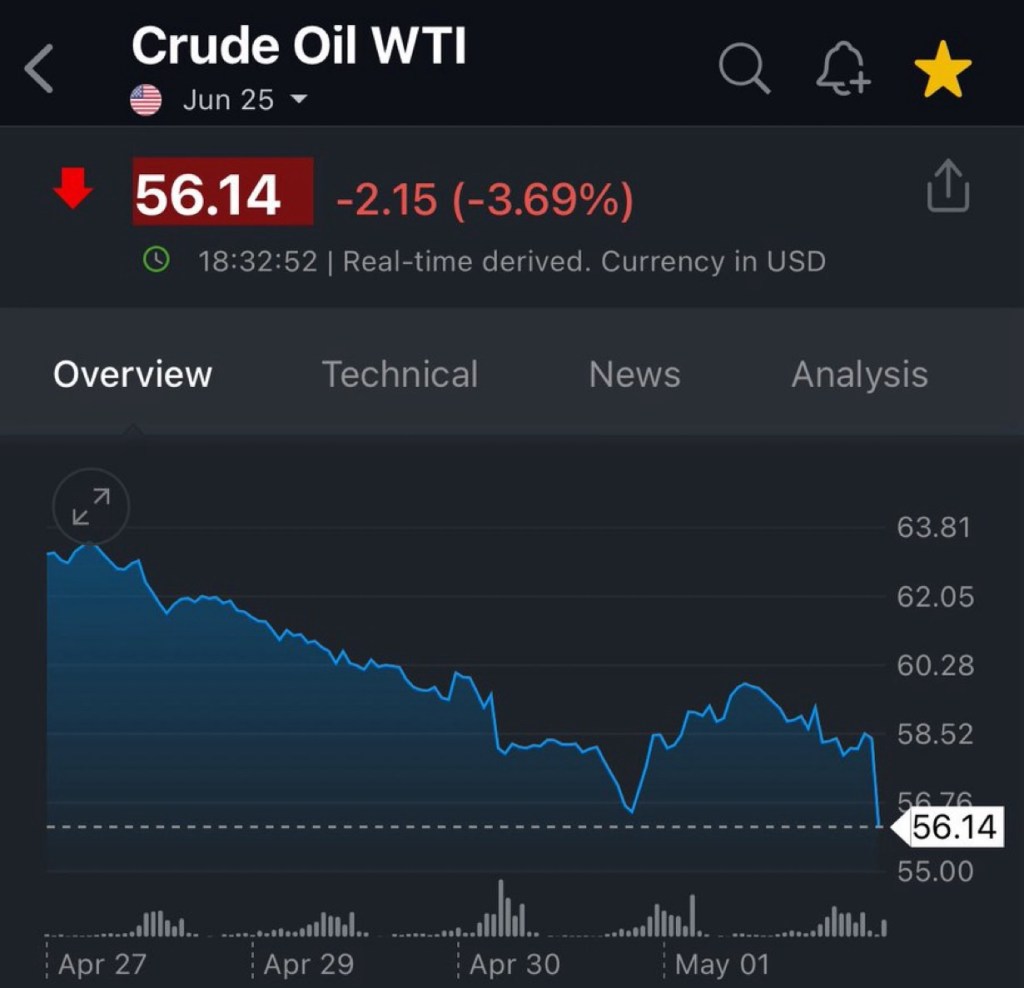Open the Jun 25 contract dropdown

pyautogui.click(x=243, y=100)
